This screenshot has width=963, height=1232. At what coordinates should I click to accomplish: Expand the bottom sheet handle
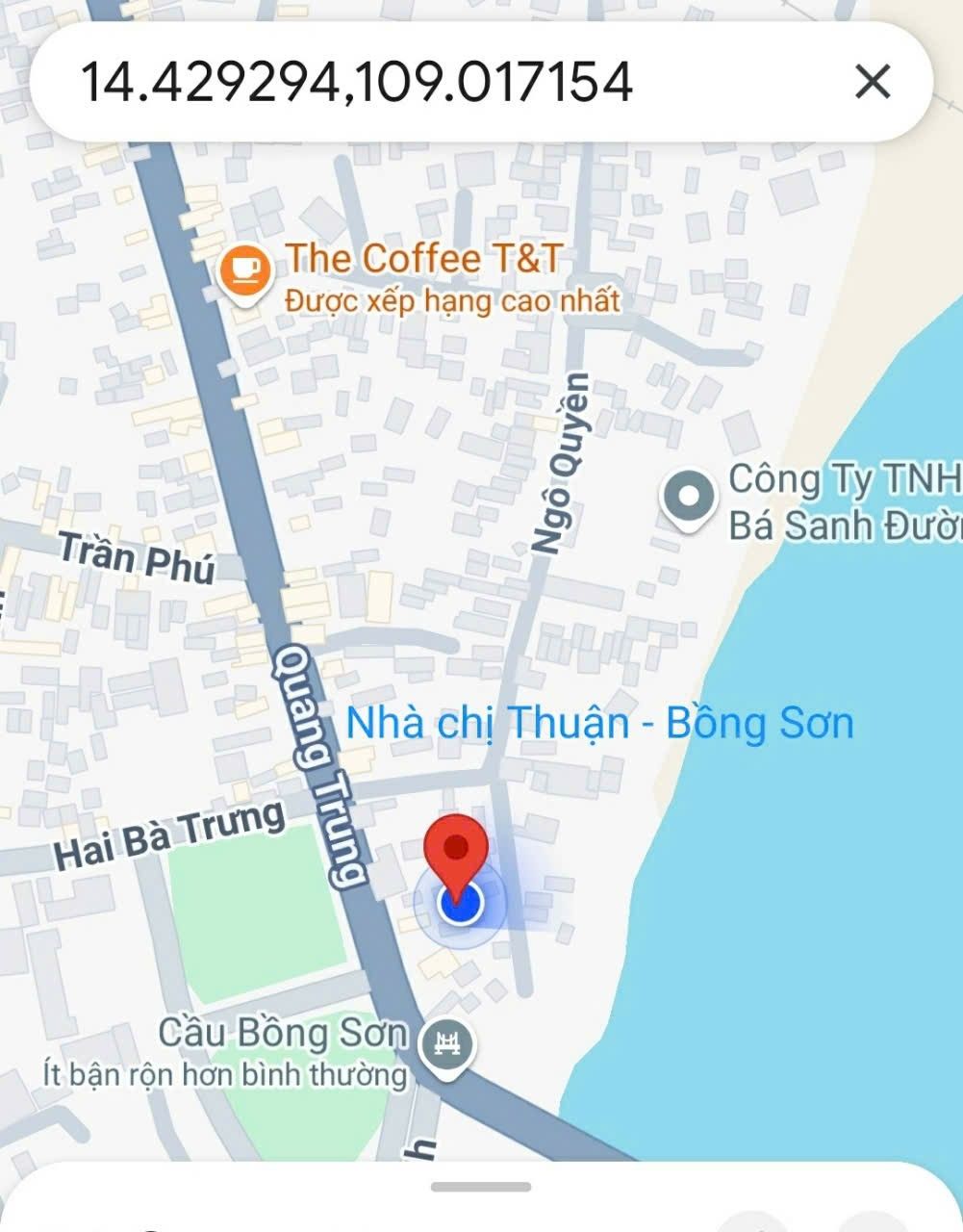[480, 1187]
